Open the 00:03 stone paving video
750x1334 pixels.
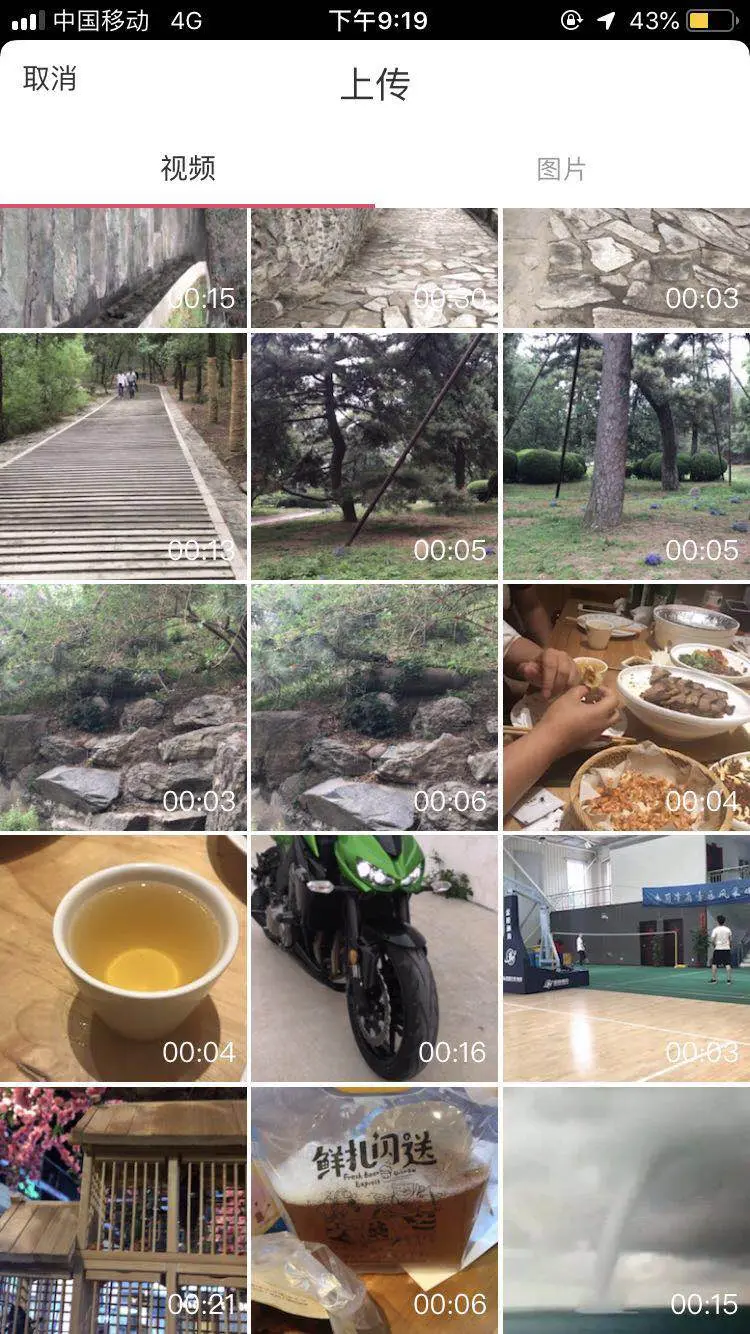(x=626, y=268)
